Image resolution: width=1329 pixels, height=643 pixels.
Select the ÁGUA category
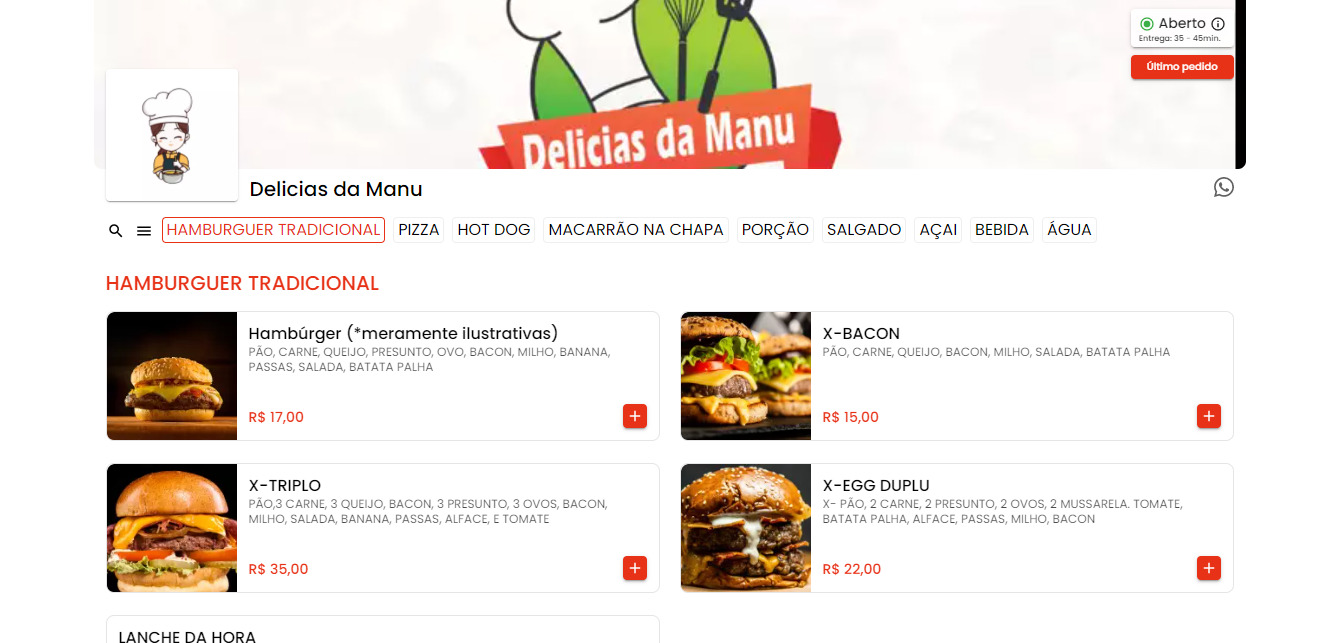1068,230
